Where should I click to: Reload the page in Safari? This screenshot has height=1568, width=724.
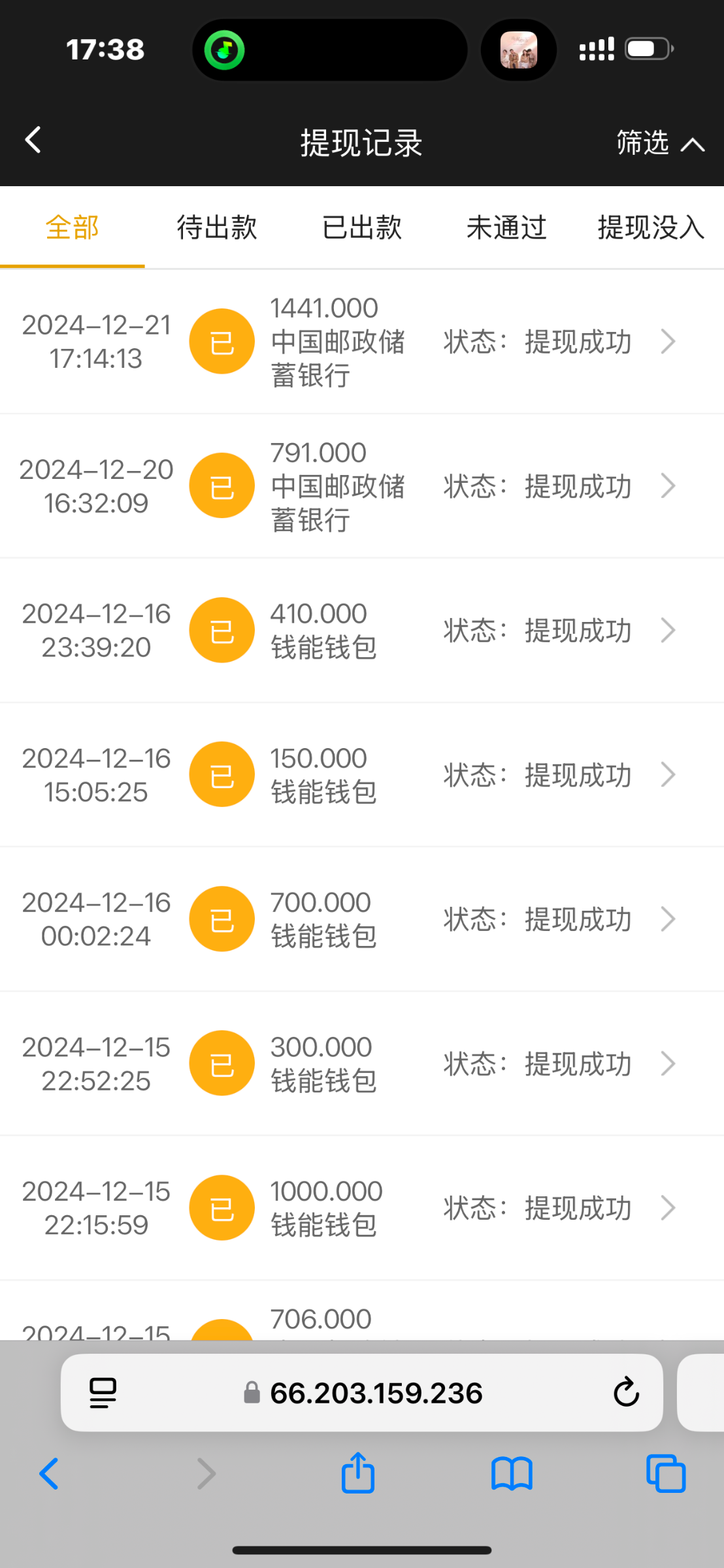click(626, 1392)
